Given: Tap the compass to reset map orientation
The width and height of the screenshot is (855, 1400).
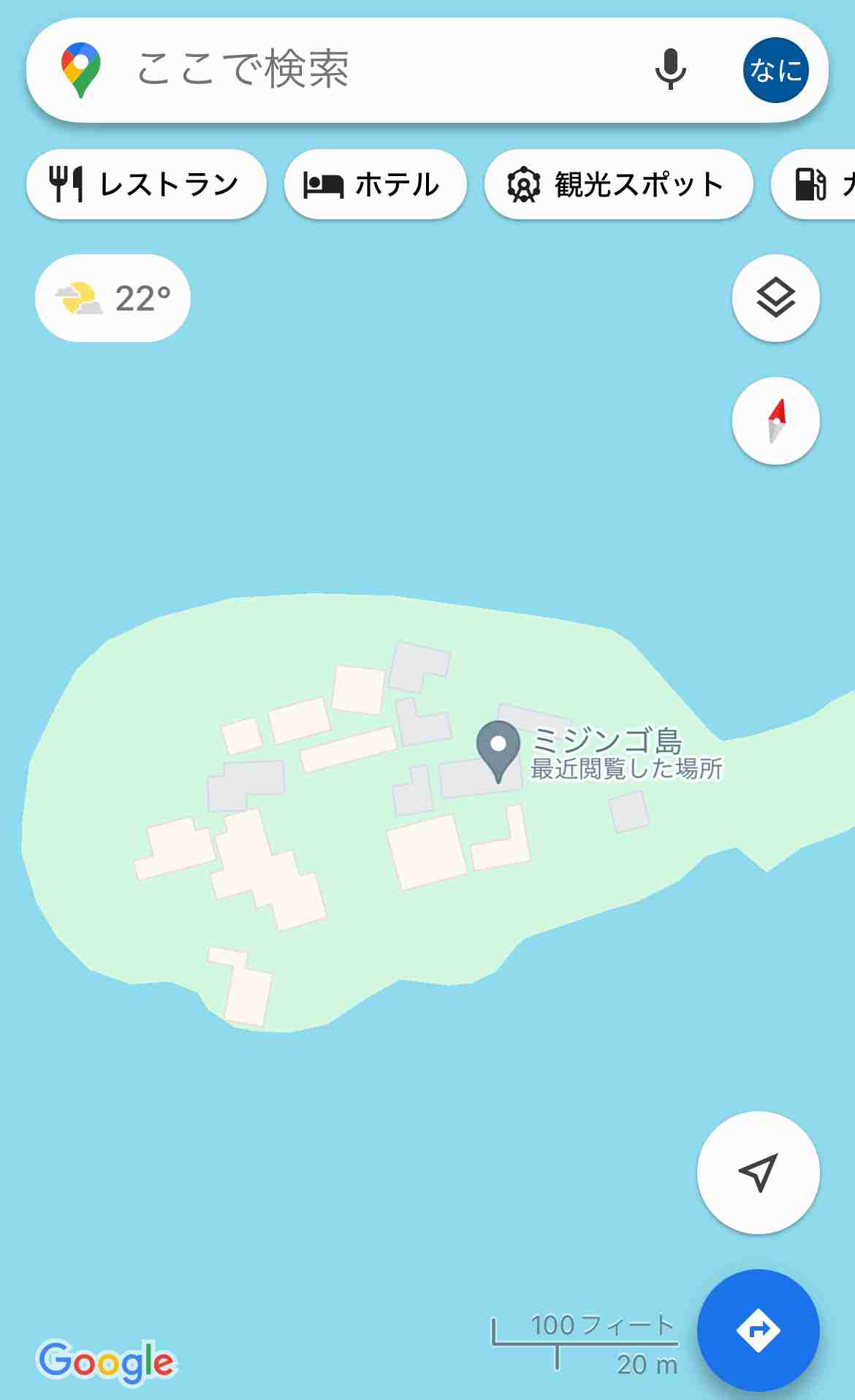Looking at the screenshot, I should tap(775, 420).
